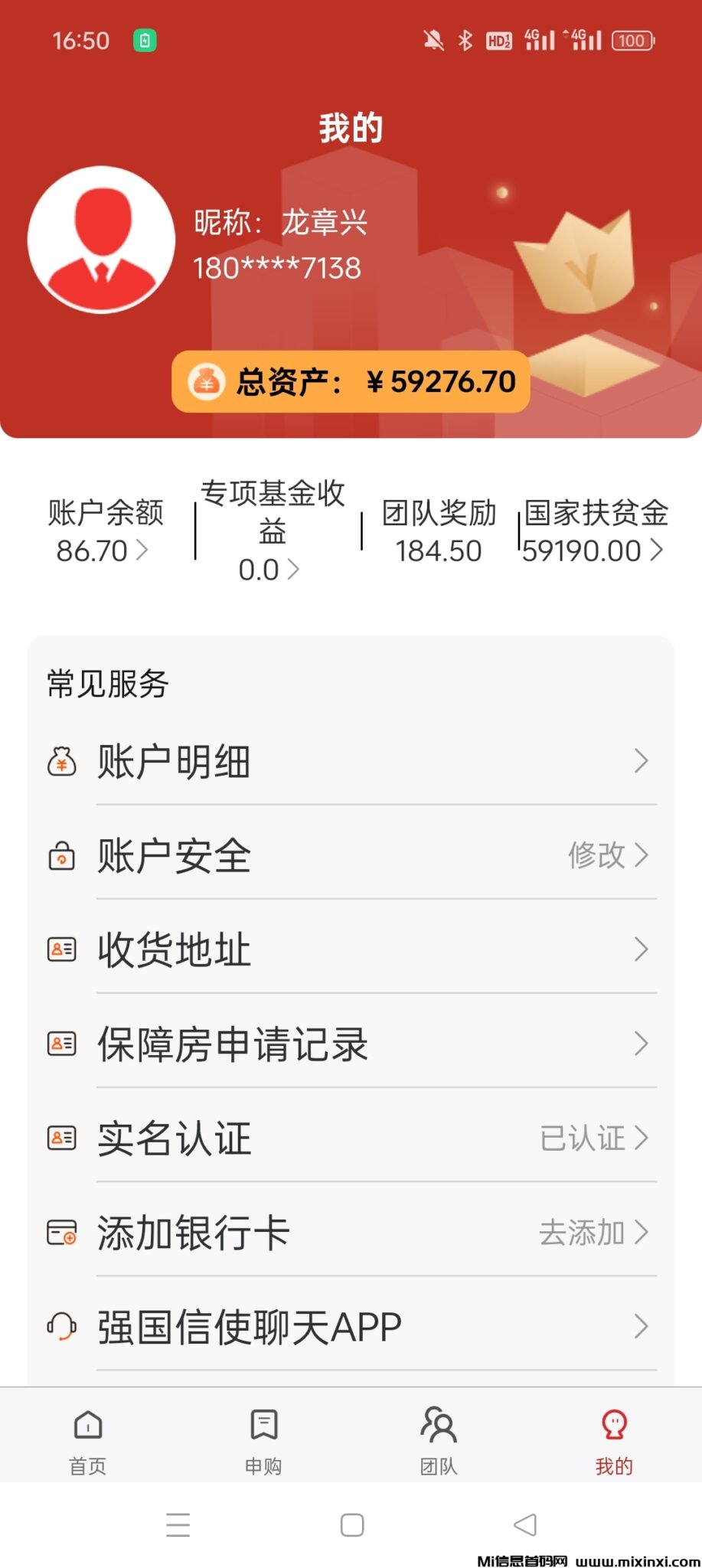
Task: Tap the battery indicator in status bar
Action: point(632,40)
